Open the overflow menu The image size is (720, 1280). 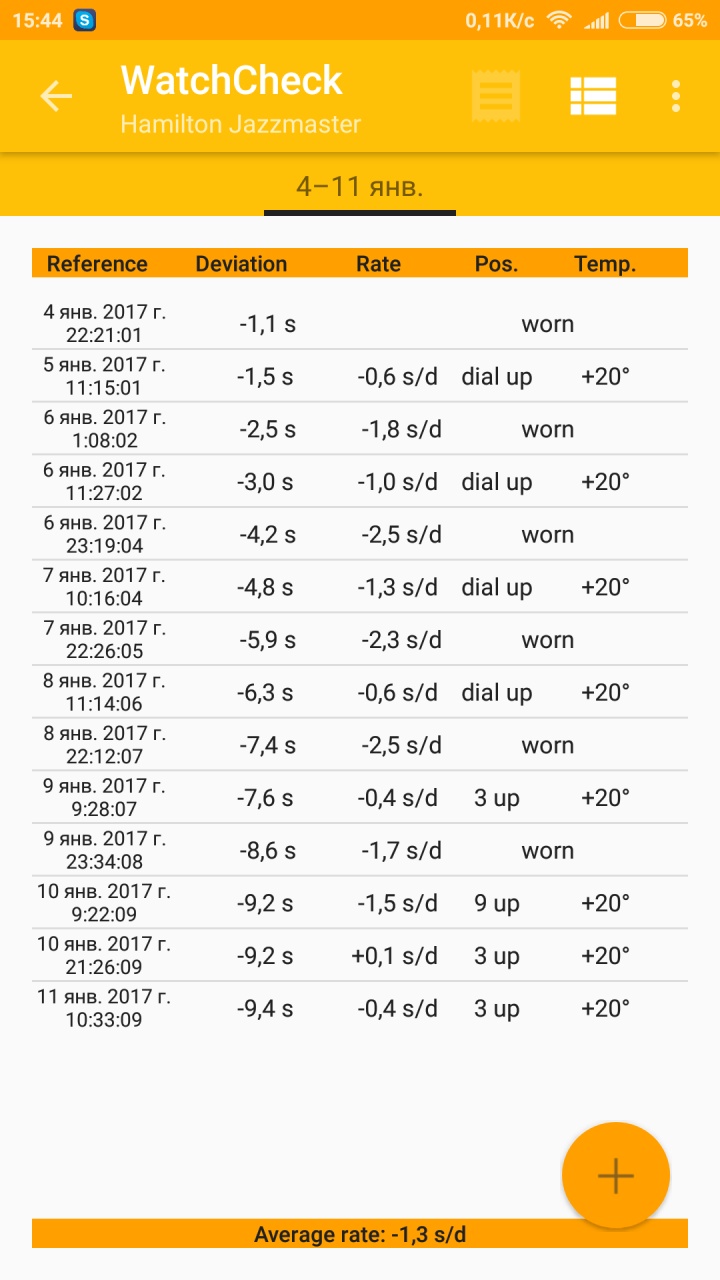coord(676,96)
